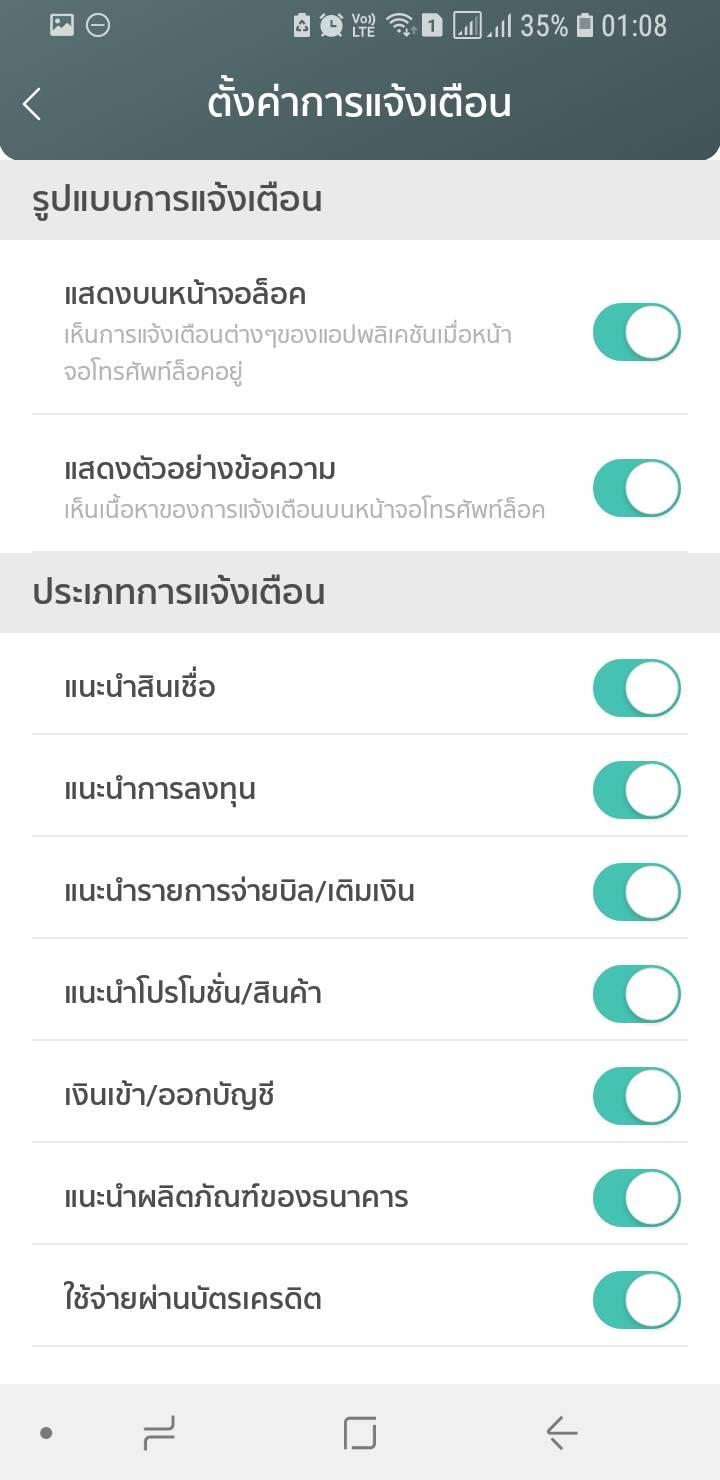
Task: Disable แสดงตัวอย่างข้อความ switch
Action: click(x=637, y=488)
